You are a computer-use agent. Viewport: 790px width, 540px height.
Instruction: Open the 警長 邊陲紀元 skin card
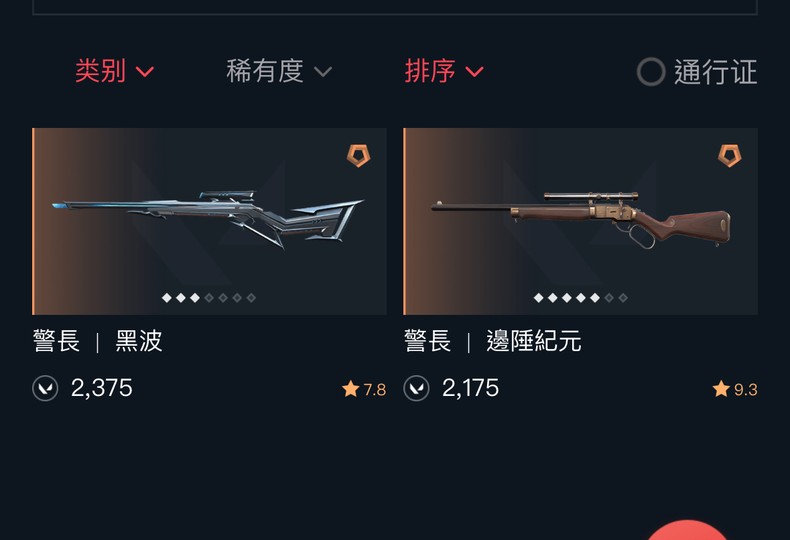(x=580, y=221)
